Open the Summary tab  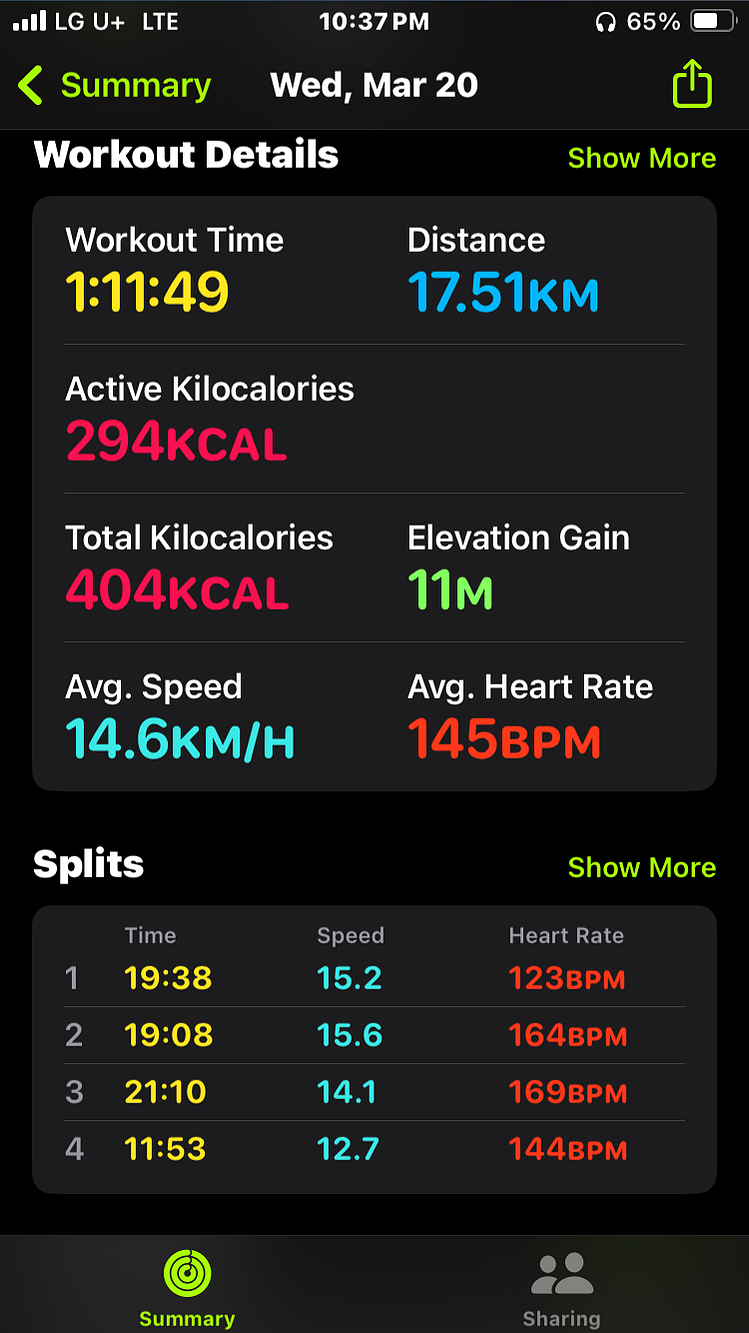187,1289
